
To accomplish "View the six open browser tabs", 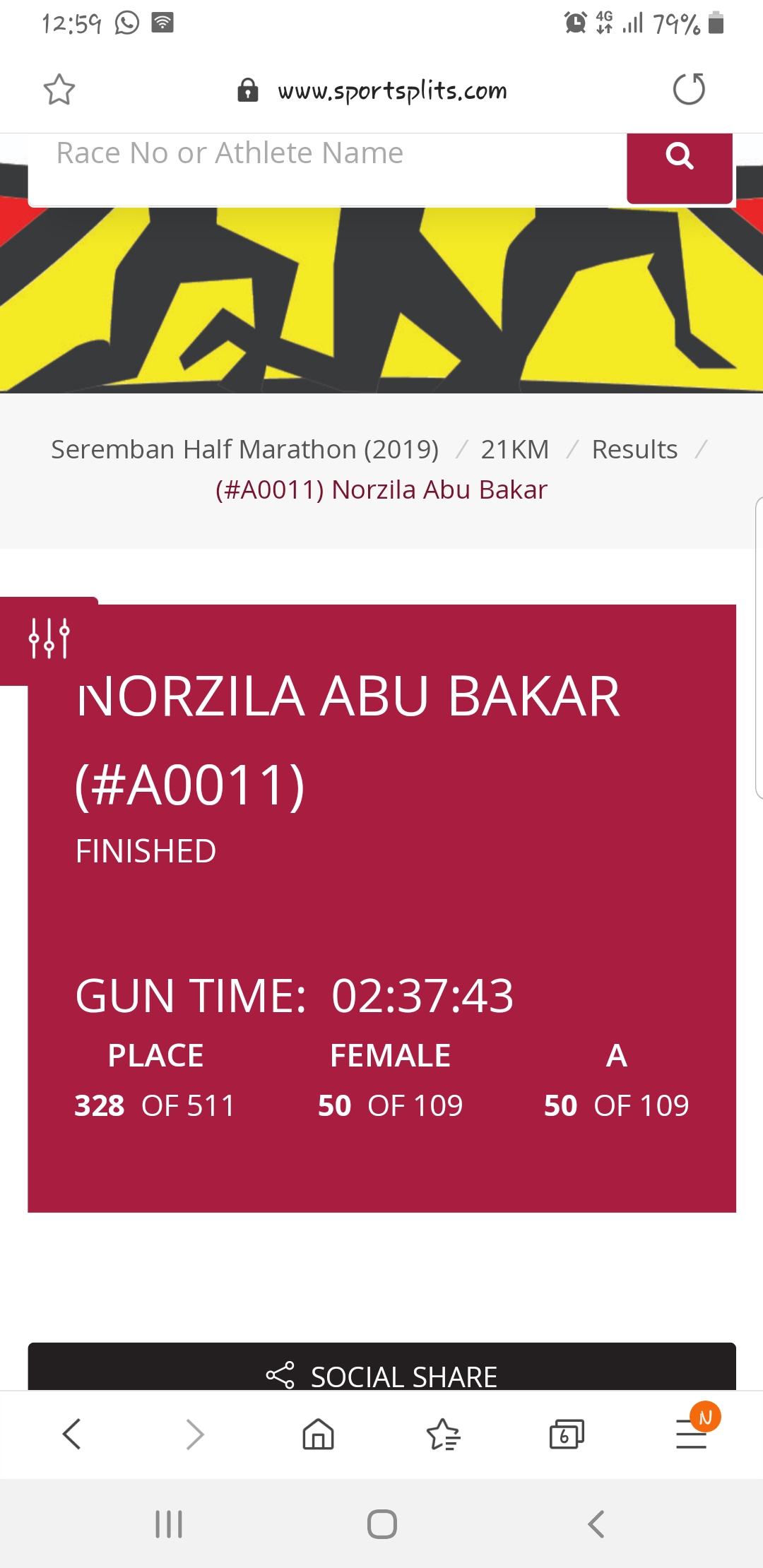I will tap(567, 1435).
